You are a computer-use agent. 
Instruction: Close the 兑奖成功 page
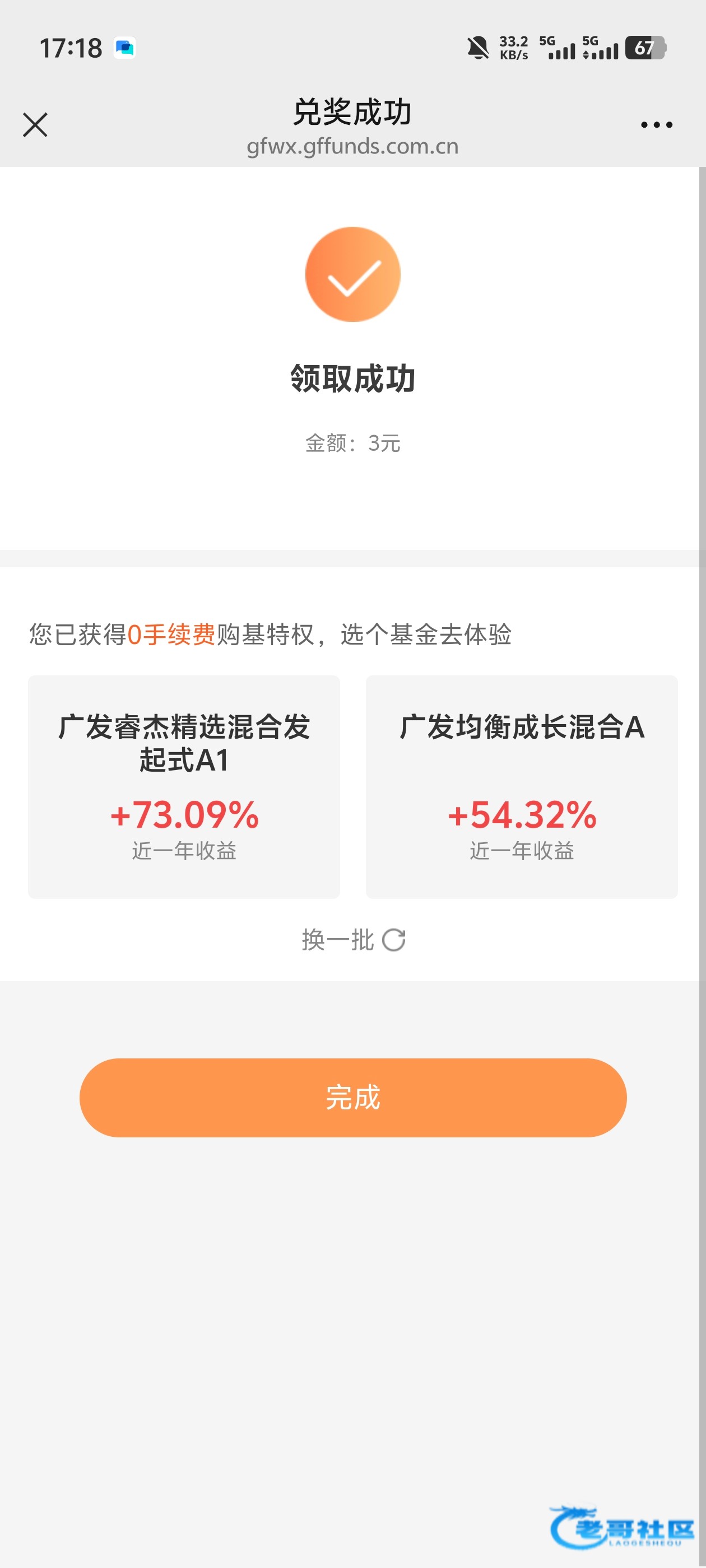[x=35, y=125]
